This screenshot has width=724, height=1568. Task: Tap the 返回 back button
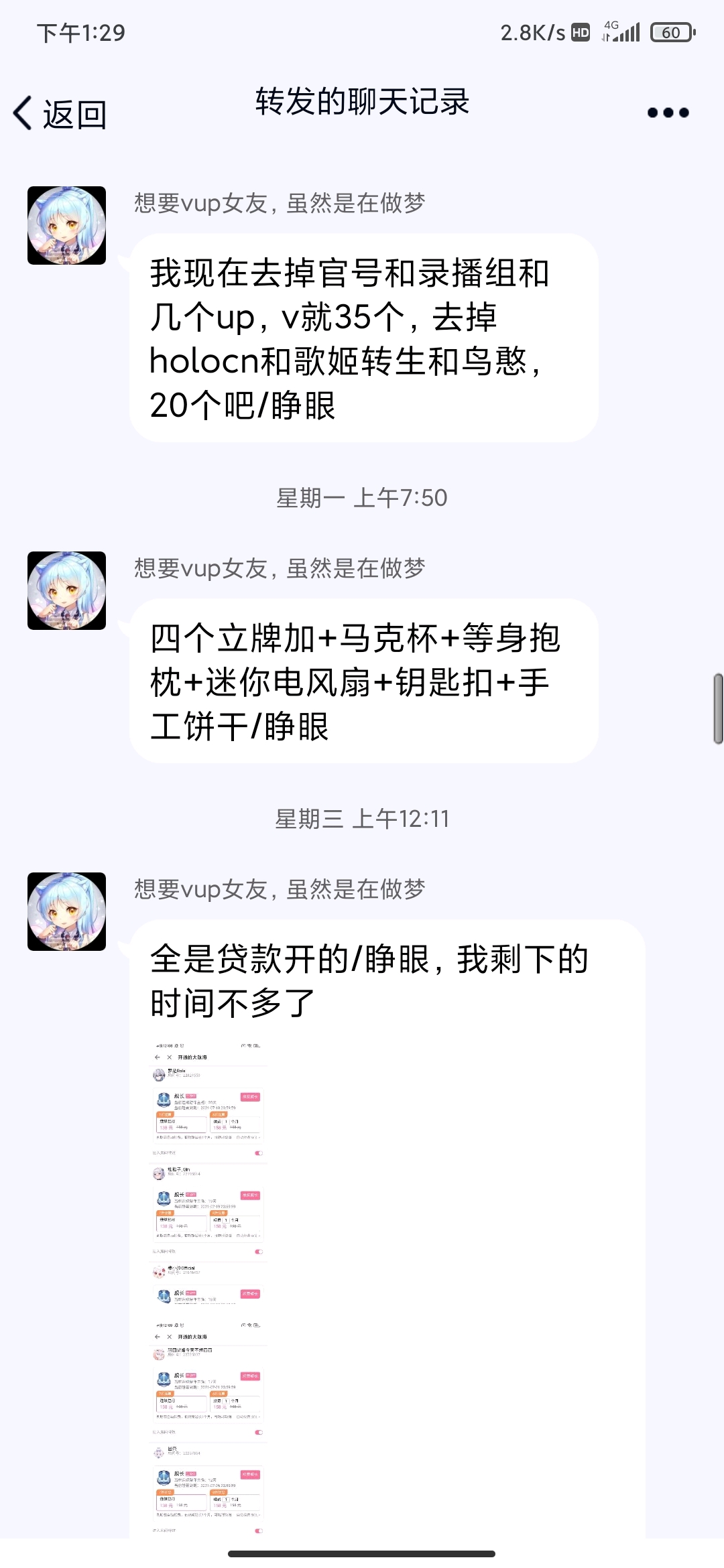[60, 114]
